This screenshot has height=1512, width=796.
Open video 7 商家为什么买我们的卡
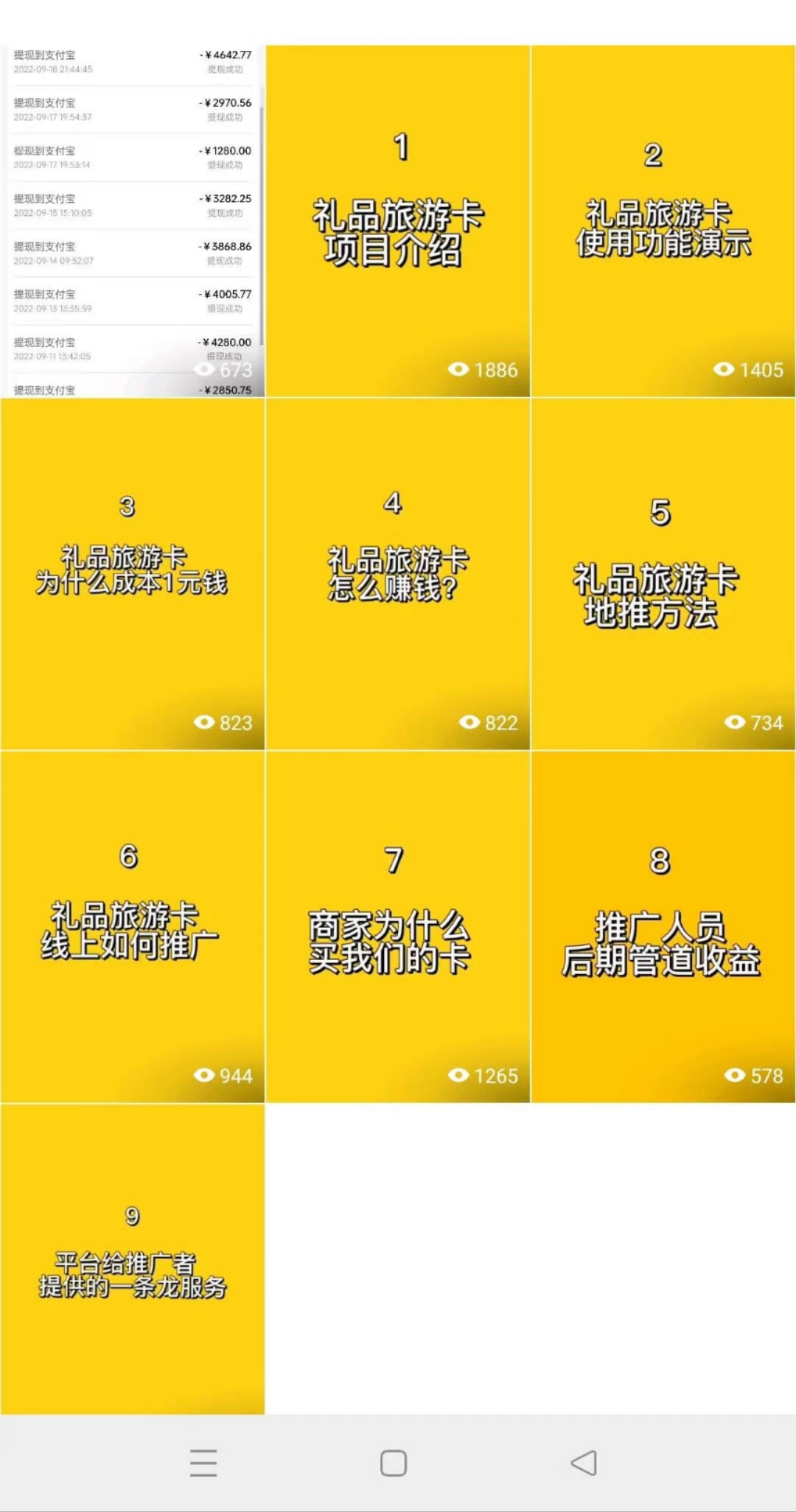(x=398, y=927)
